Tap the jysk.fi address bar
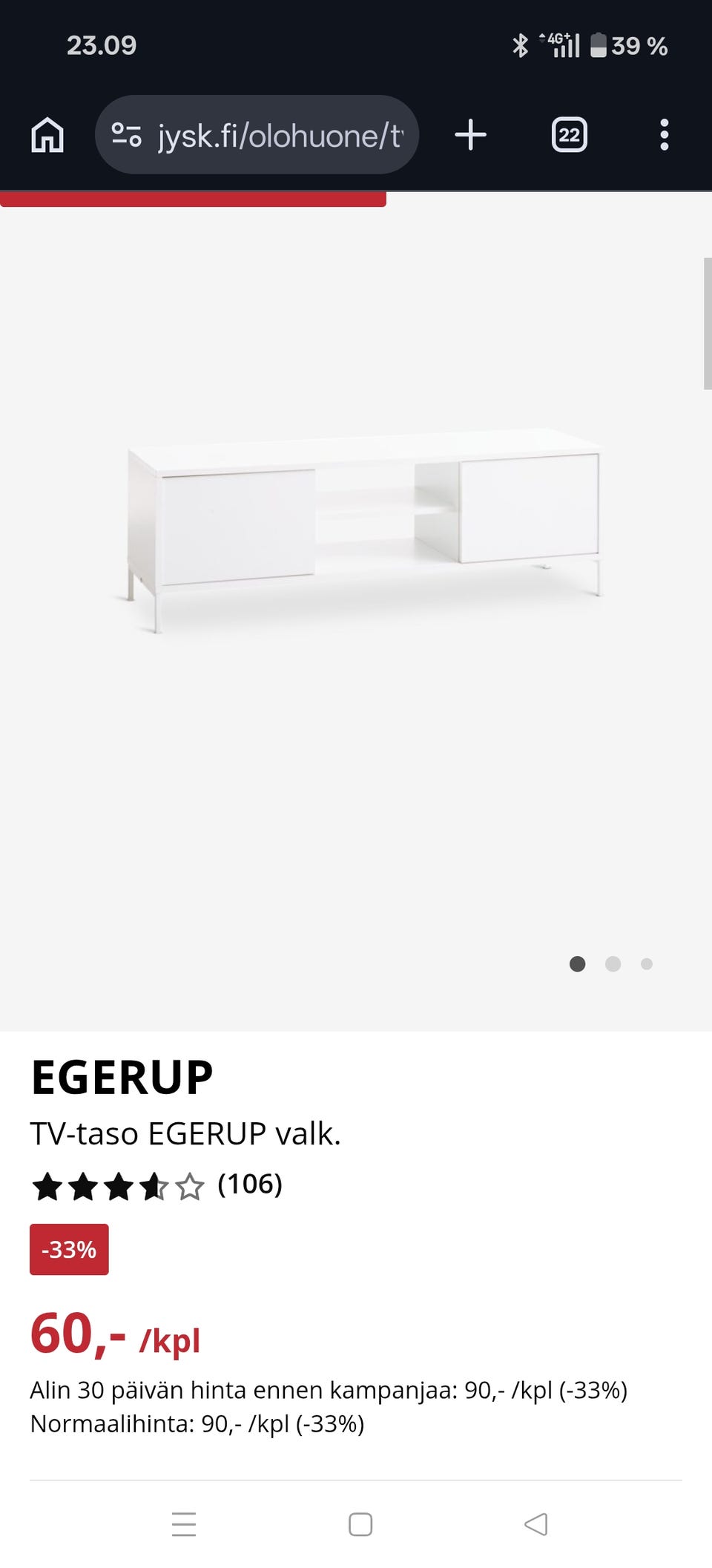This screenshot has width=712, height=1568. tap(257, 135)
